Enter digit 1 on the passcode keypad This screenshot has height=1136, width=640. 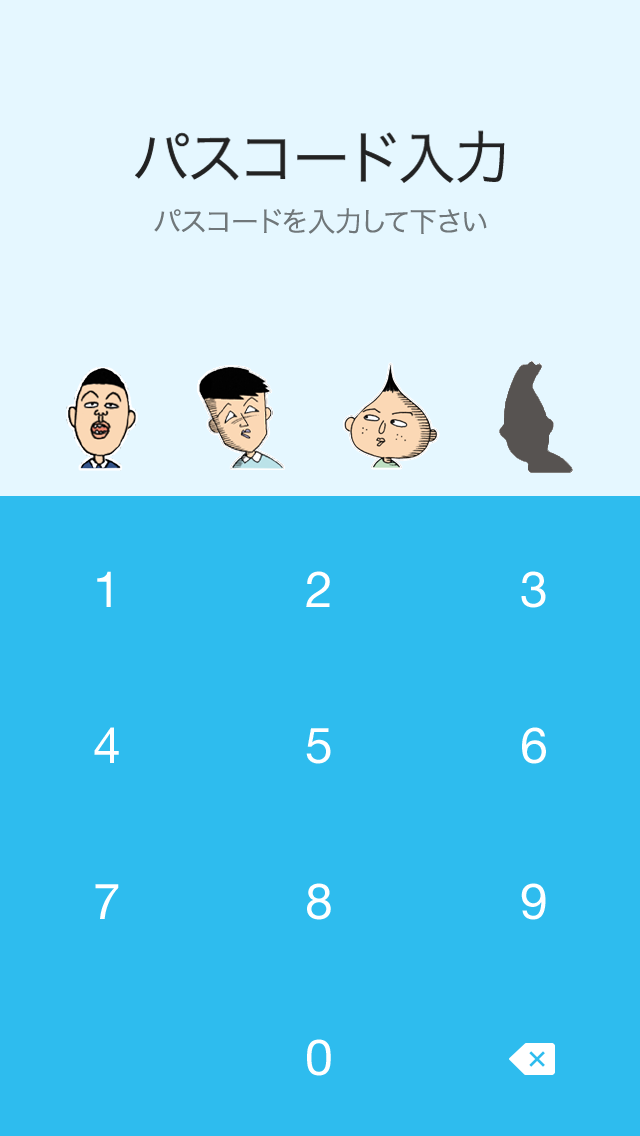[x=106, y=591]
